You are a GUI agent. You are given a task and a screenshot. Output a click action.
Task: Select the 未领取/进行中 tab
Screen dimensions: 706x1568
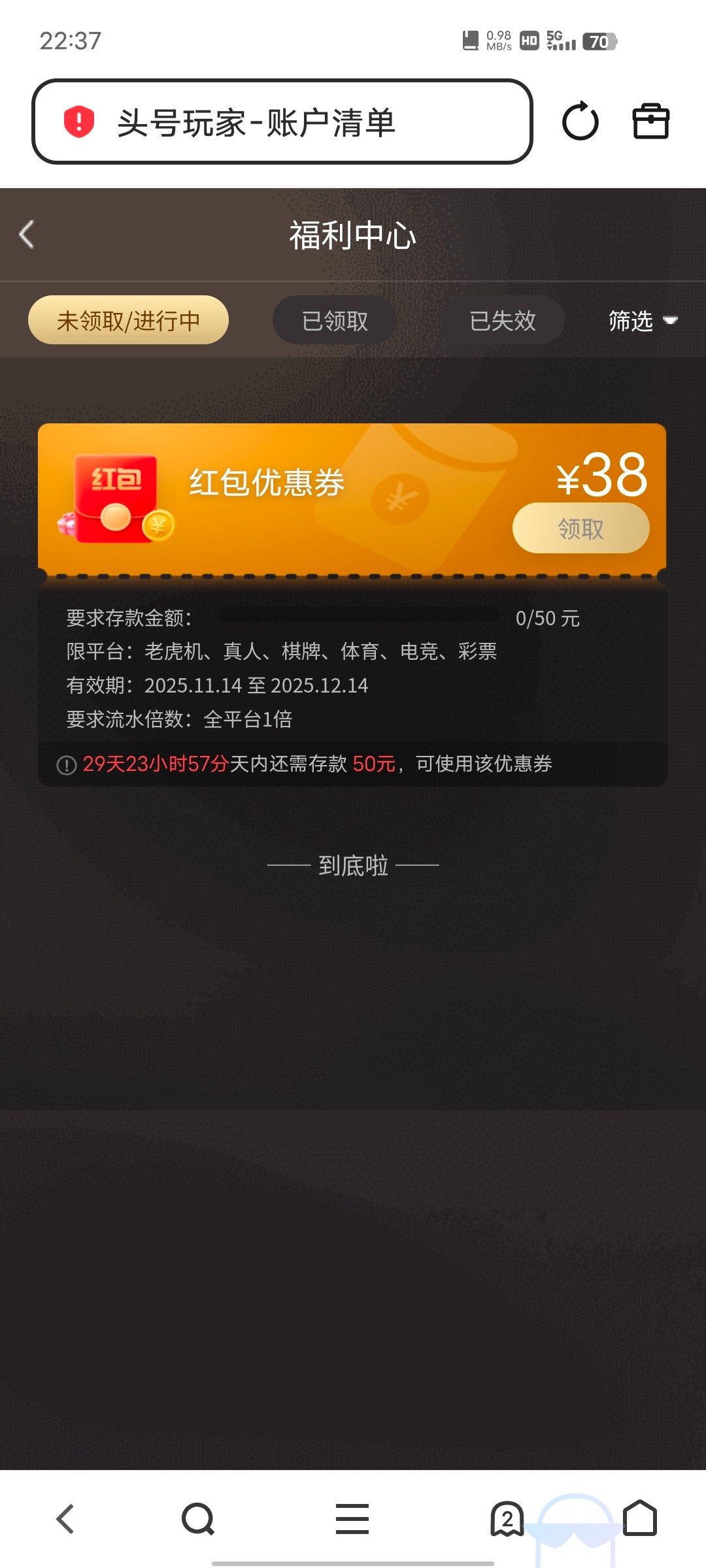point(128,320)
